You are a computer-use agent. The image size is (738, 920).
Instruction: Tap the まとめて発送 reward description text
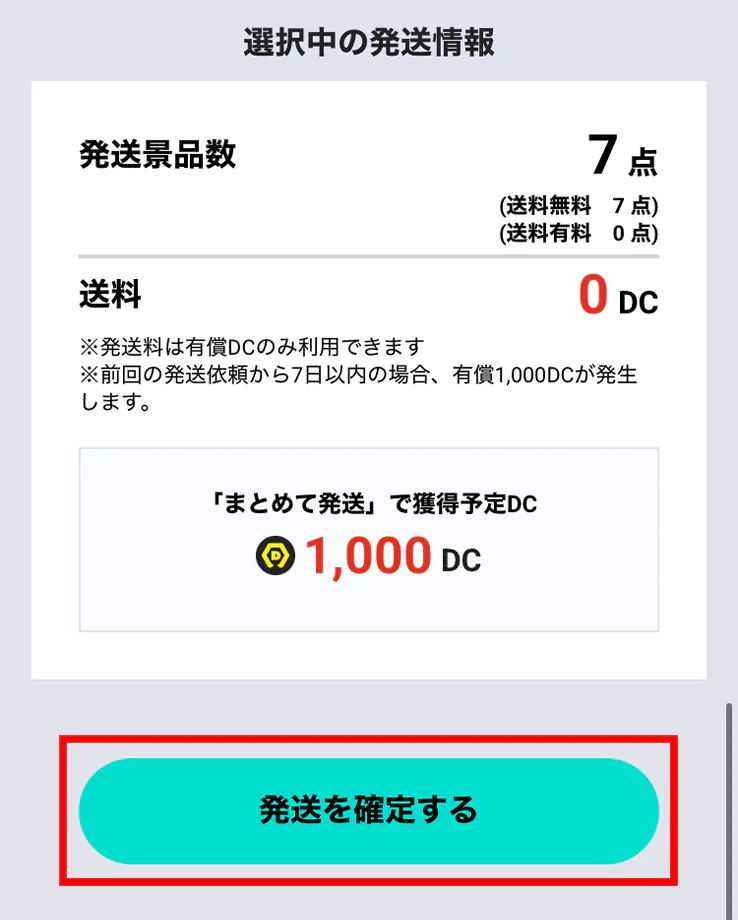click(368, 504)
